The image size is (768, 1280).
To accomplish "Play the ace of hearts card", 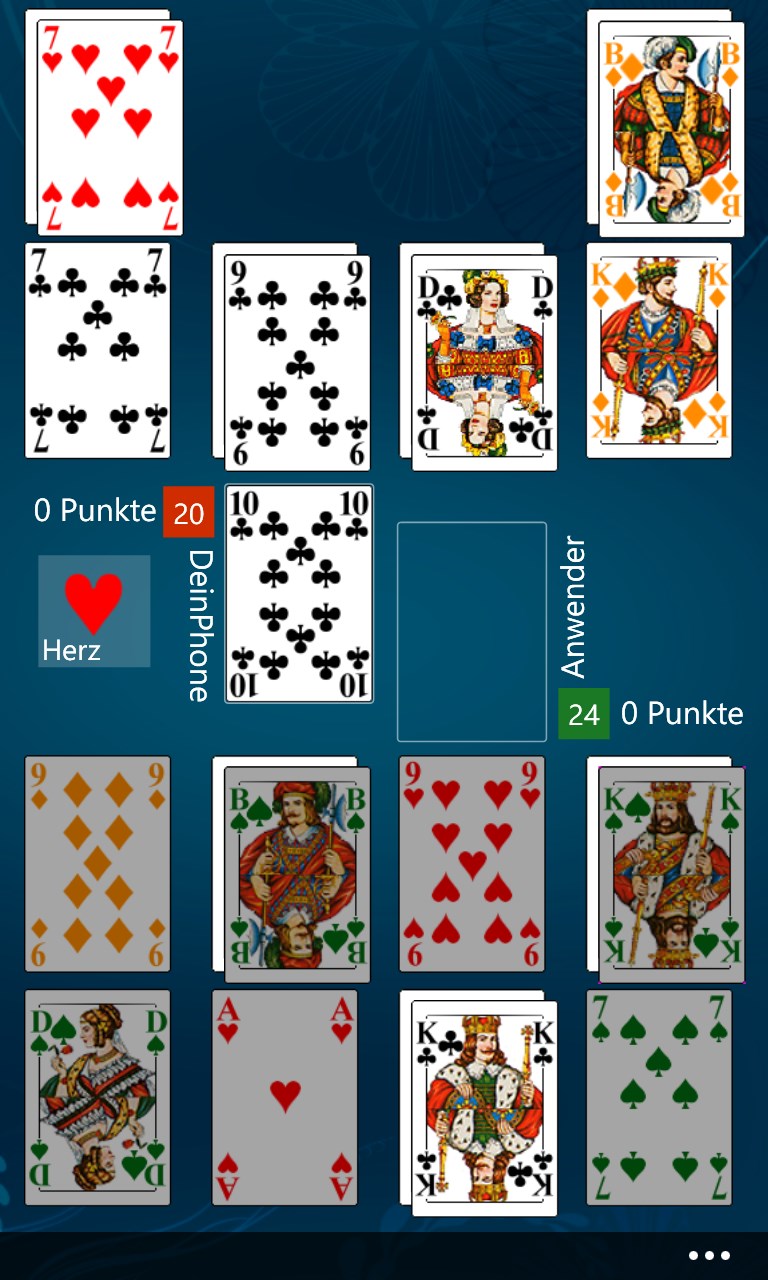I will [285, 1098].
